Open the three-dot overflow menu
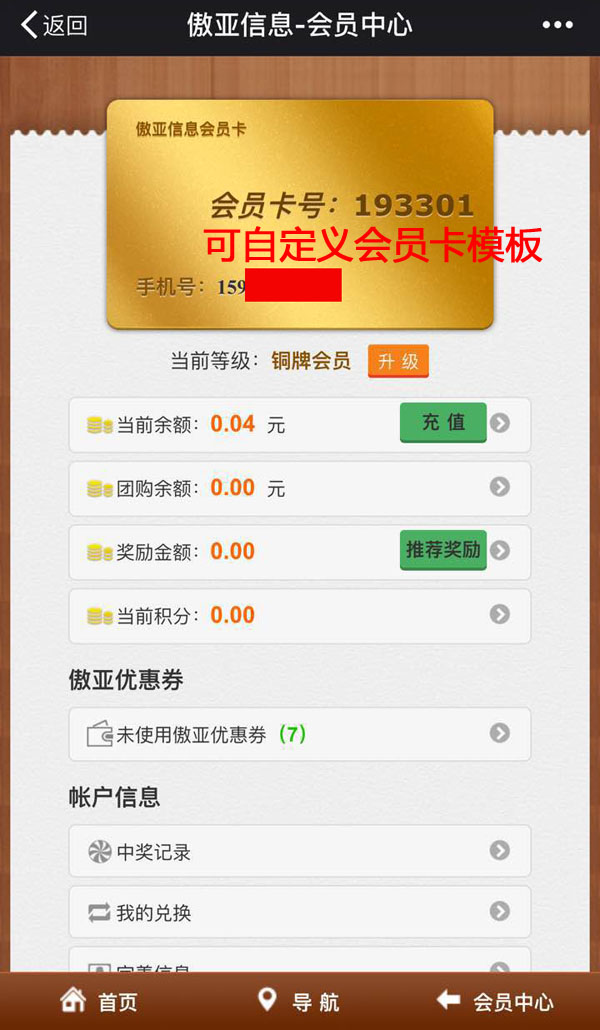 (557, 26)
